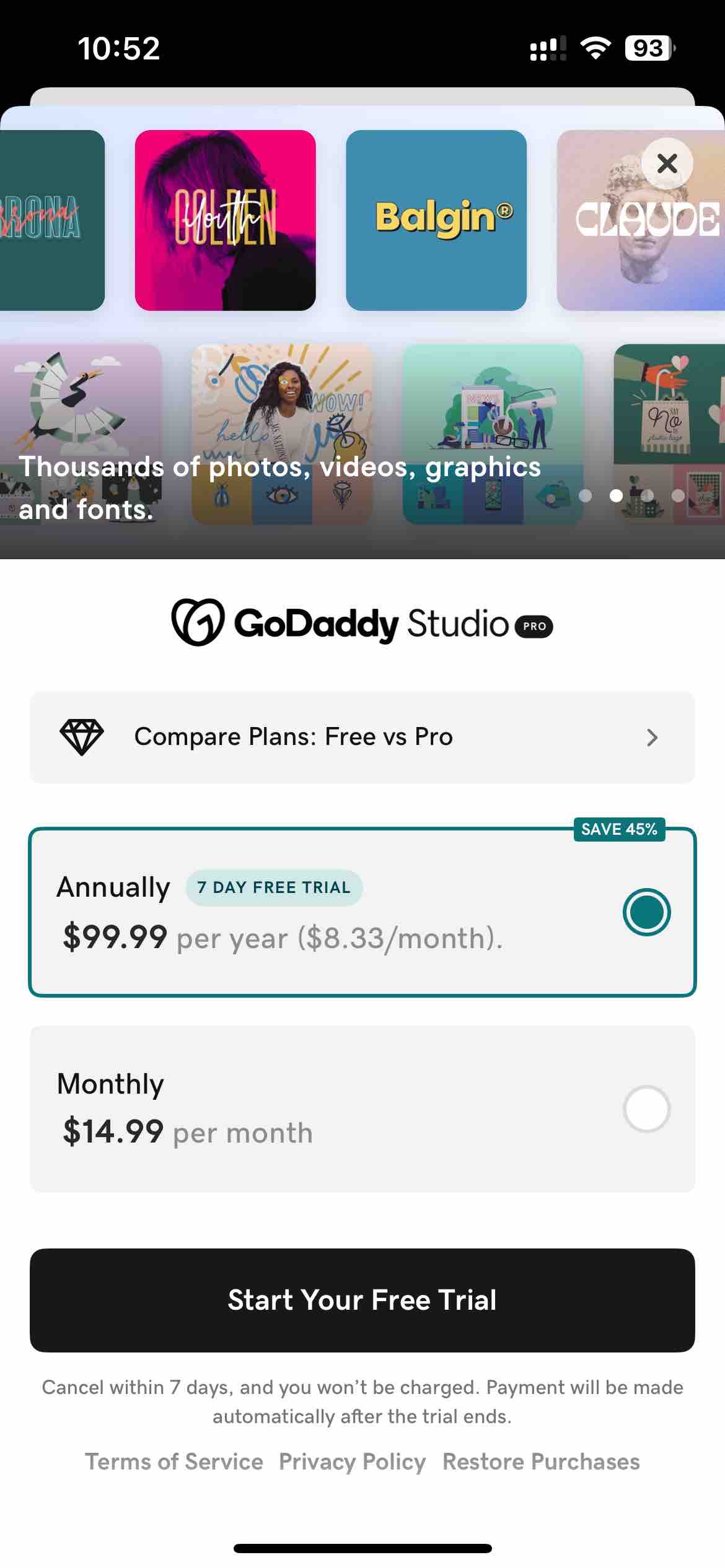Viewport: 725px width, 1568px height.
Task: Click the PRO badge next to GoDaddy Studio
Action: [534, 626]
